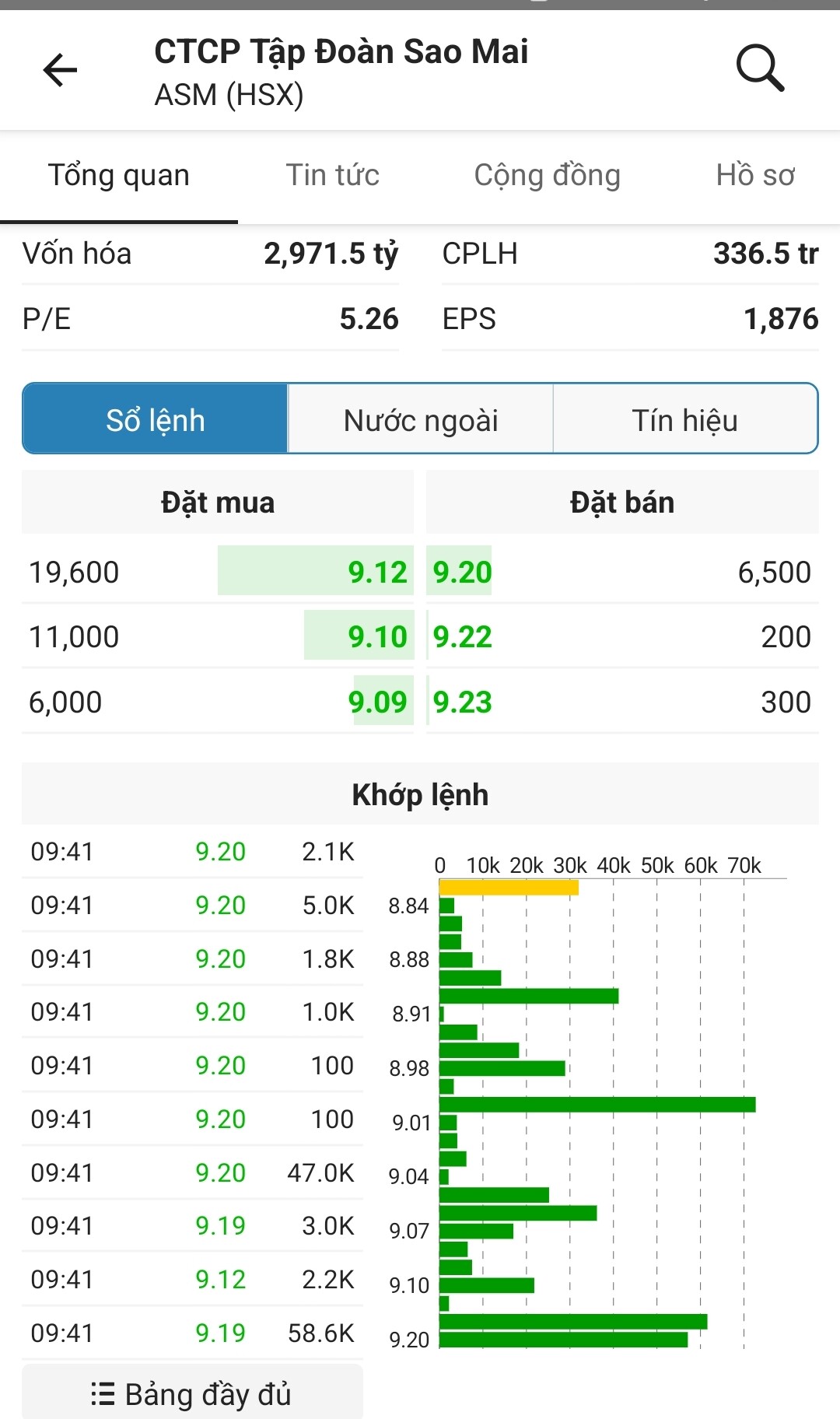Switch to the Tin tức tab
The image size is (840, 1419).
click(332, 176)
